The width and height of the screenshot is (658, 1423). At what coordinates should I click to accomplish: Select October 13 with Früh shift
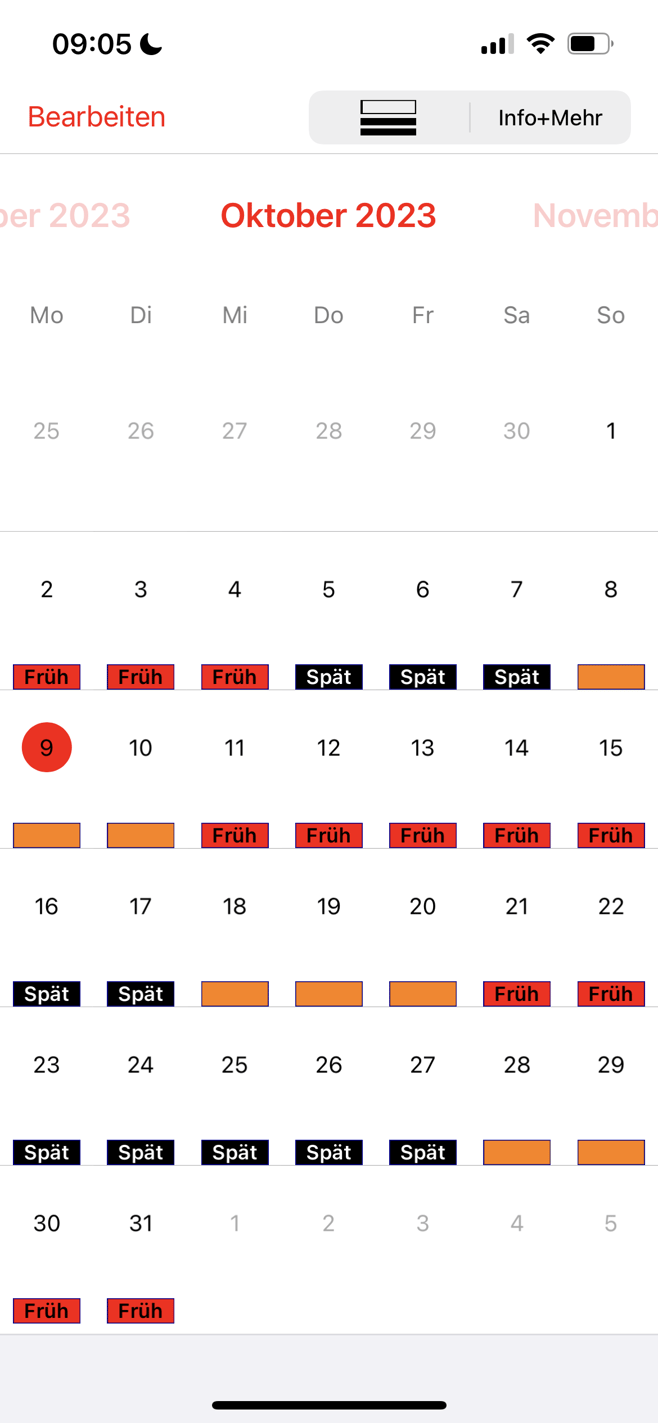point(422,748)
